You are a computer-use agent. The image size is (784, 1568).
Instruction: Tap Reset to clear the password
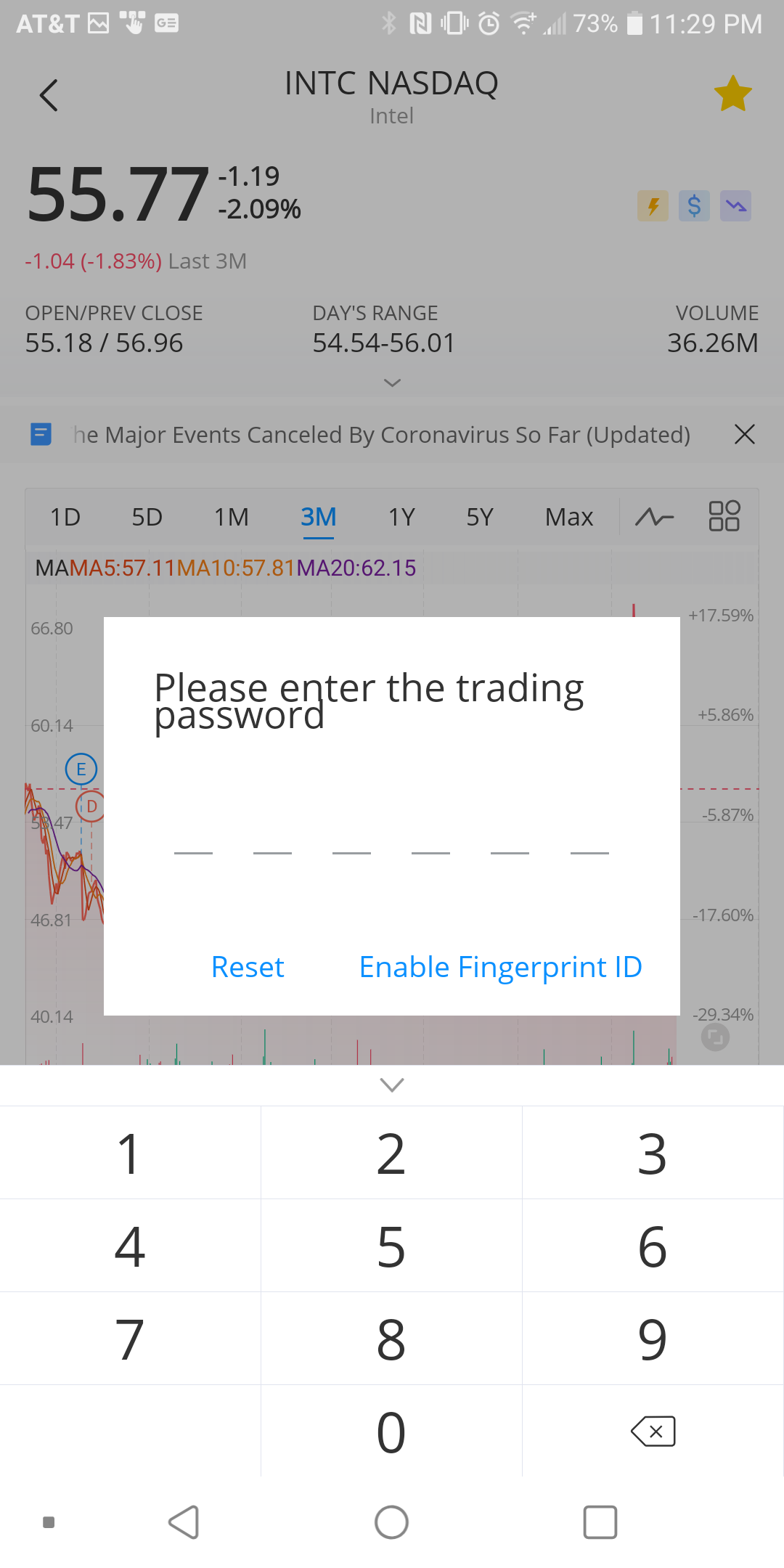247,966
